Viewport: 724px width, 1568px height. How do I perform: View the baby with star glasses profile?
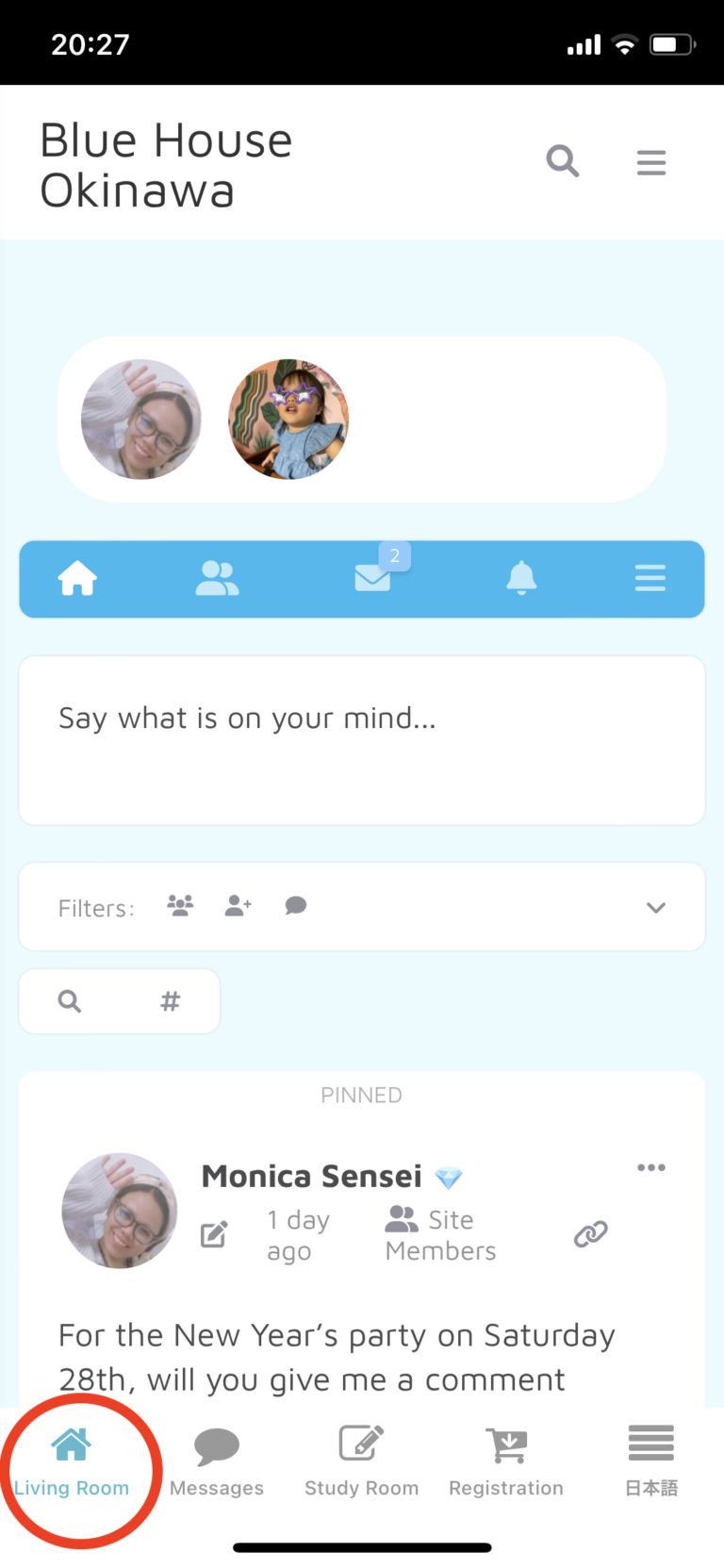point(288,420)
